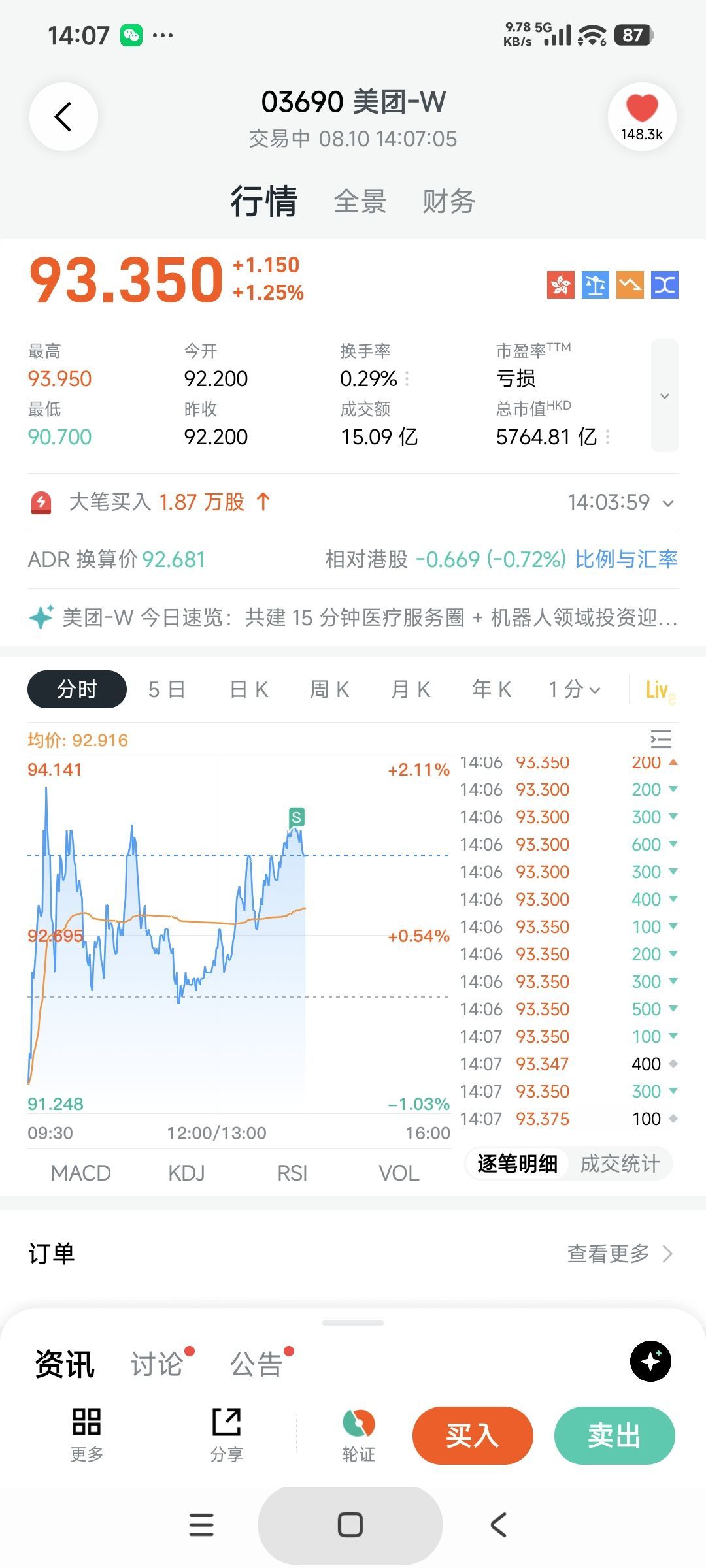Switch to 成交统计 view

point(620,1164)
